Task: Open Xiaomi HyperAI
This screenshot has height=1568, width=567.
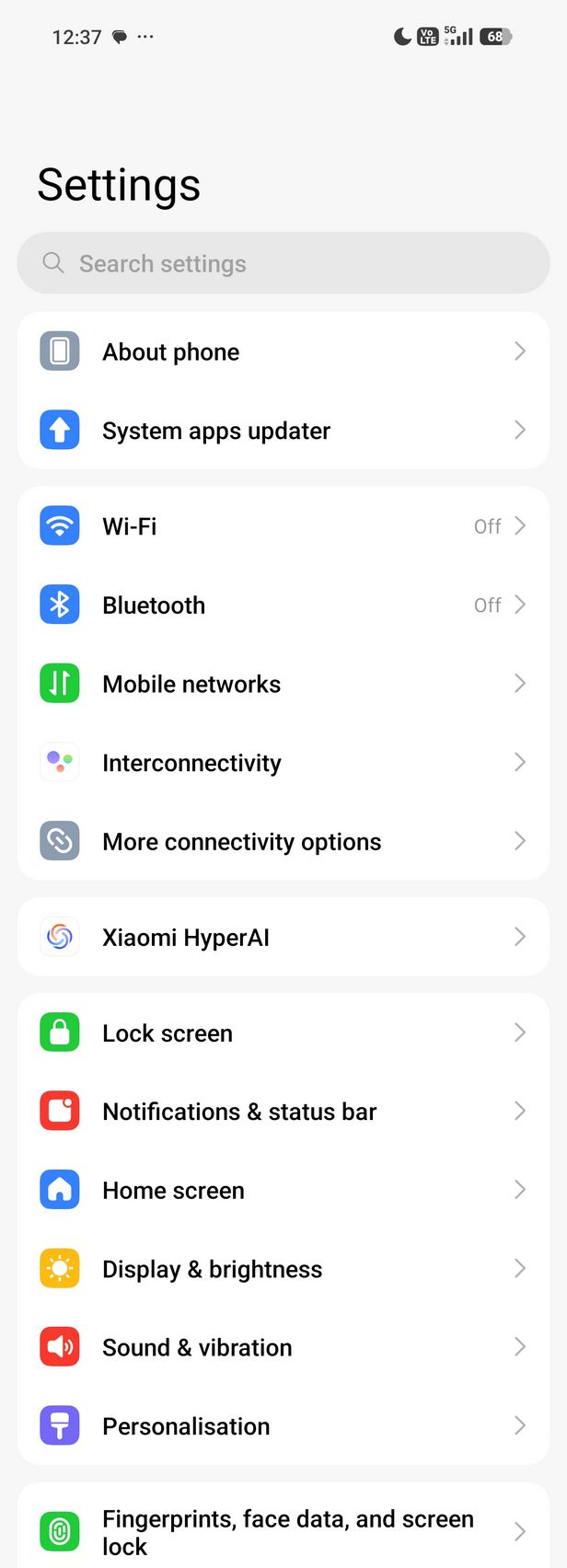Action: (x=283, y=937)
